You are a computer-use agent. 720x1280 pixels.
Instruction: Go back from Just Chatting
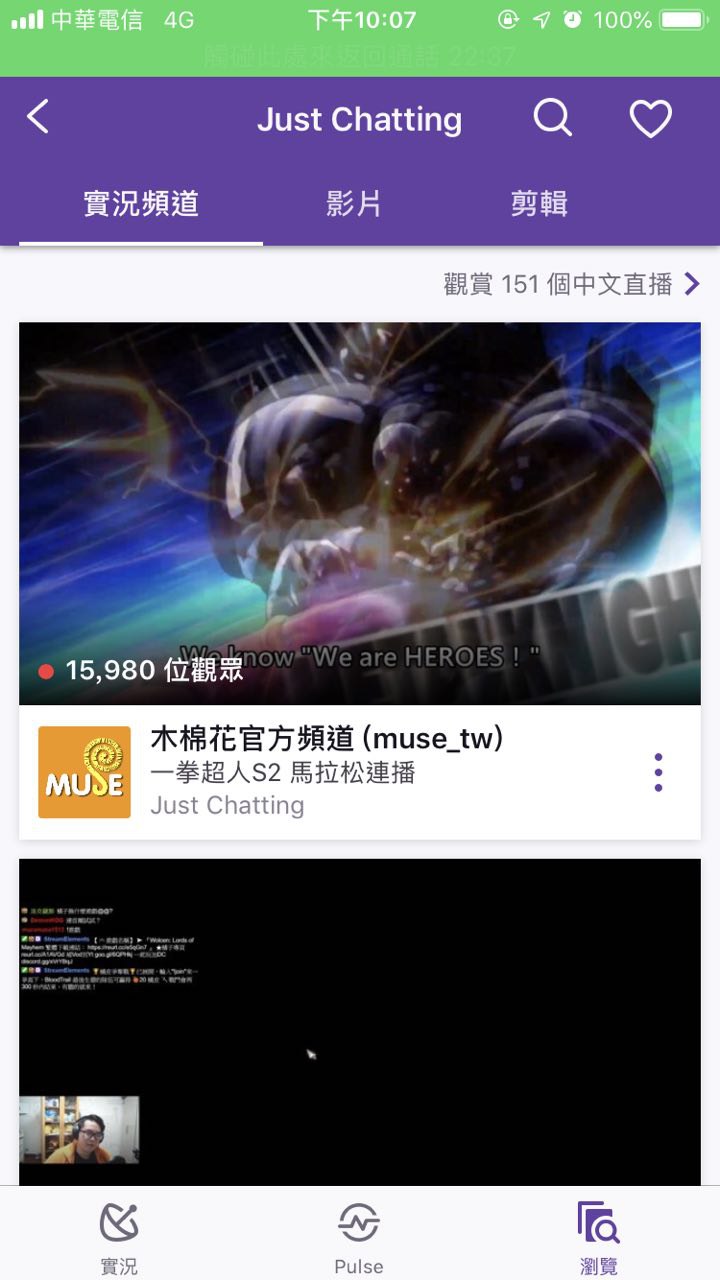[38, 118]
